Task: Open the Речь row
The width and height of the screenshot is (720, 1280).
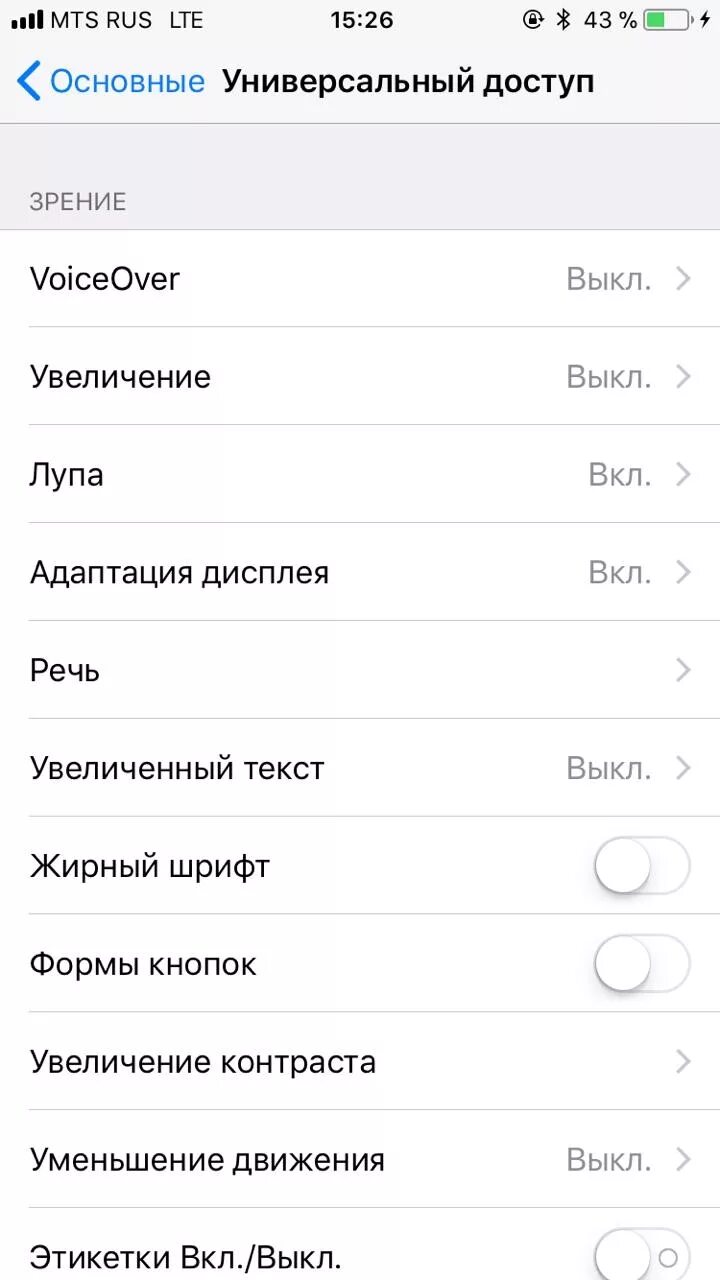Action: [360, 670]
